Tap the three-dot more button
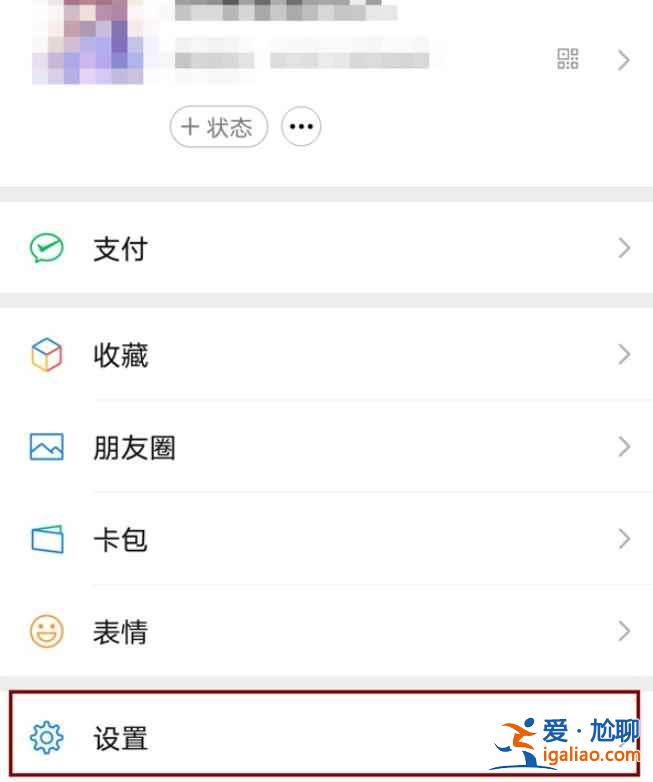 click(x=301, y=127)
